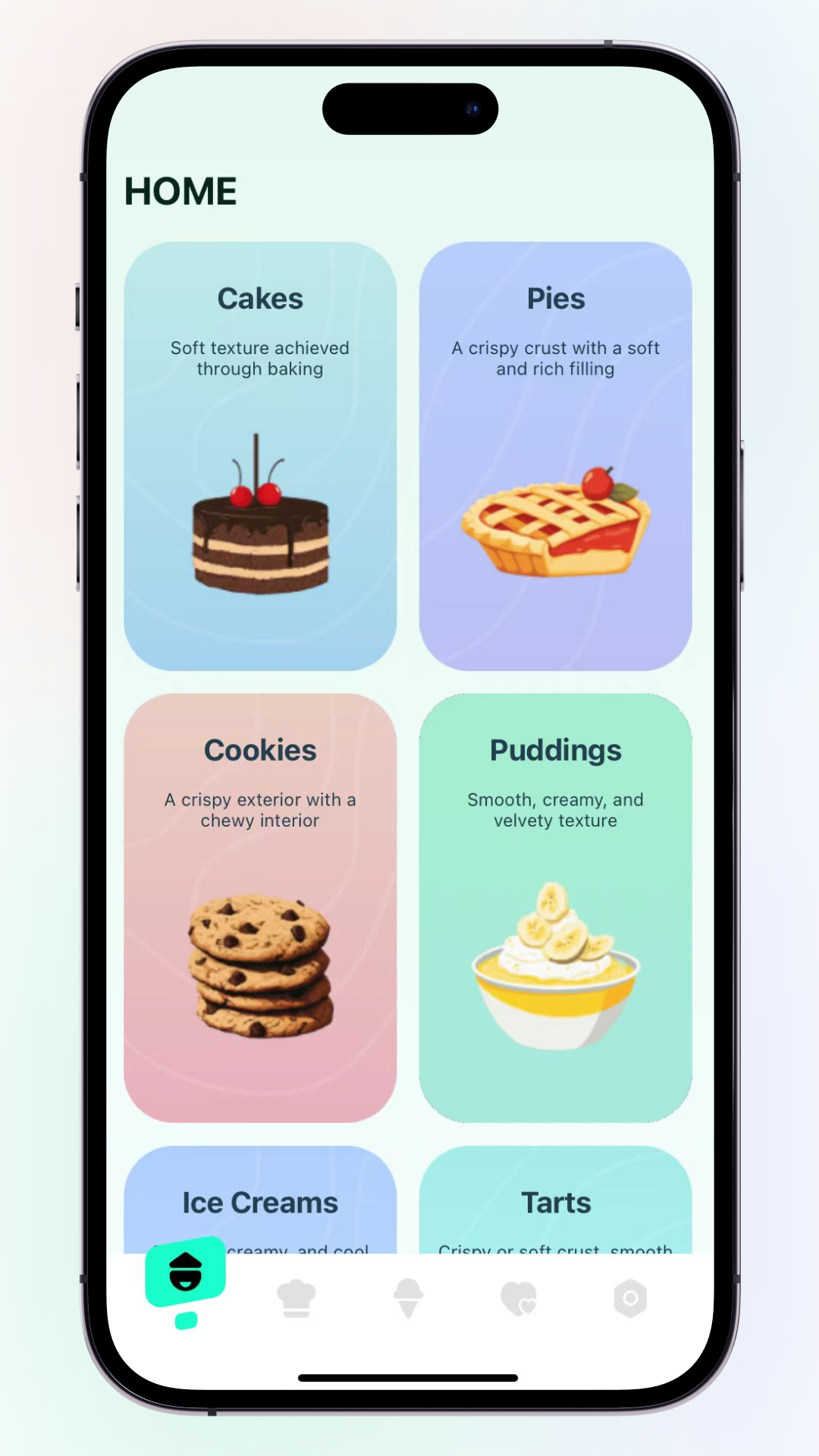Switch to the chef hat tab
Screen dimensions: 819x1456
coord(297,1298)
